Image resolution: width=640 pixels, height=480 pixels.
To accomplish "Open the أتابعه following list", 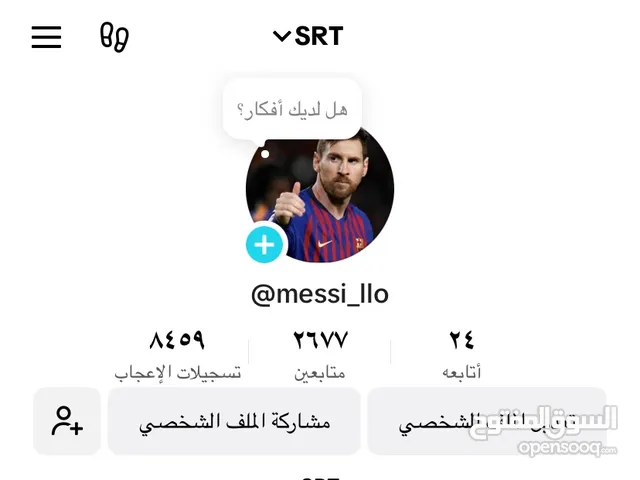I will [461, 353].
